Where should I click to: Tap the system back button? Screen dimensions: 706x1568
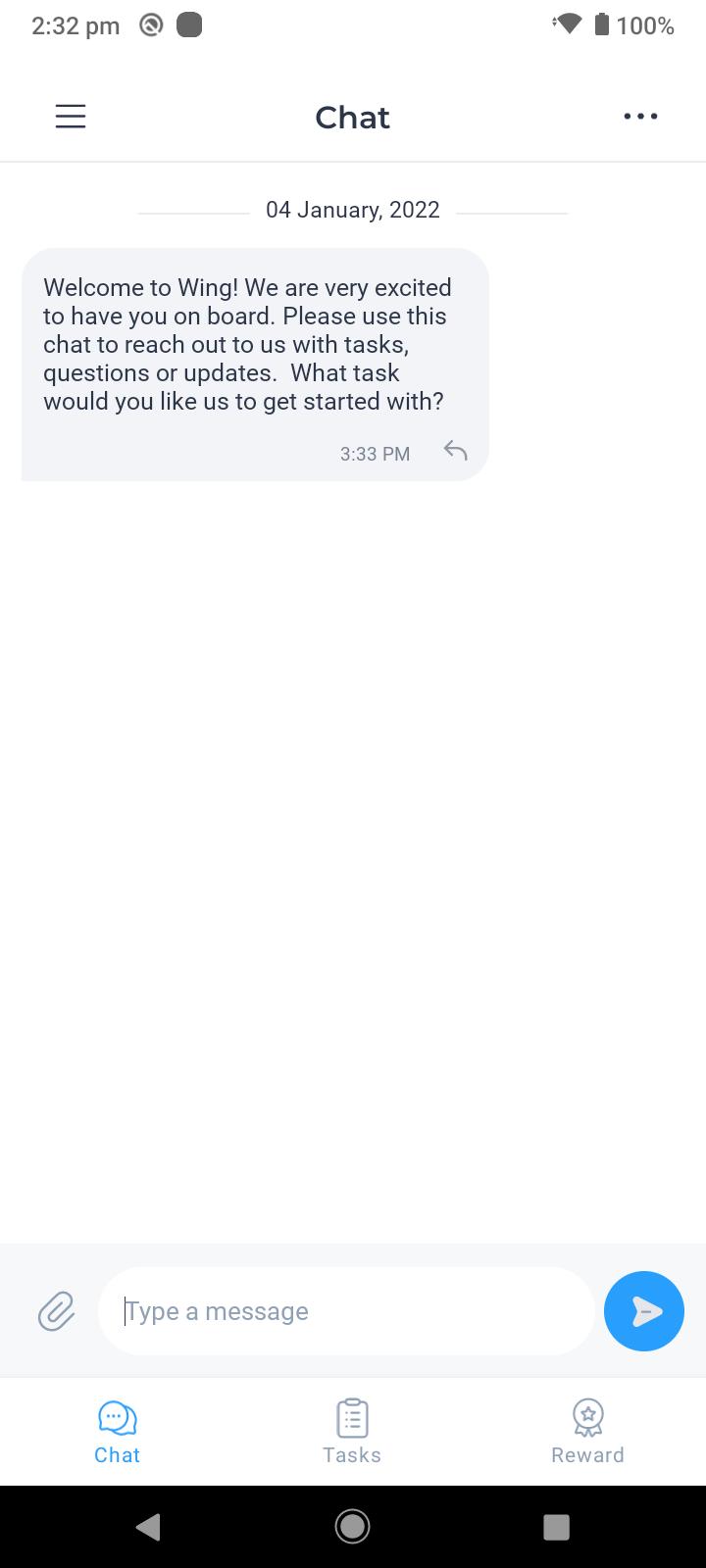148,1527
